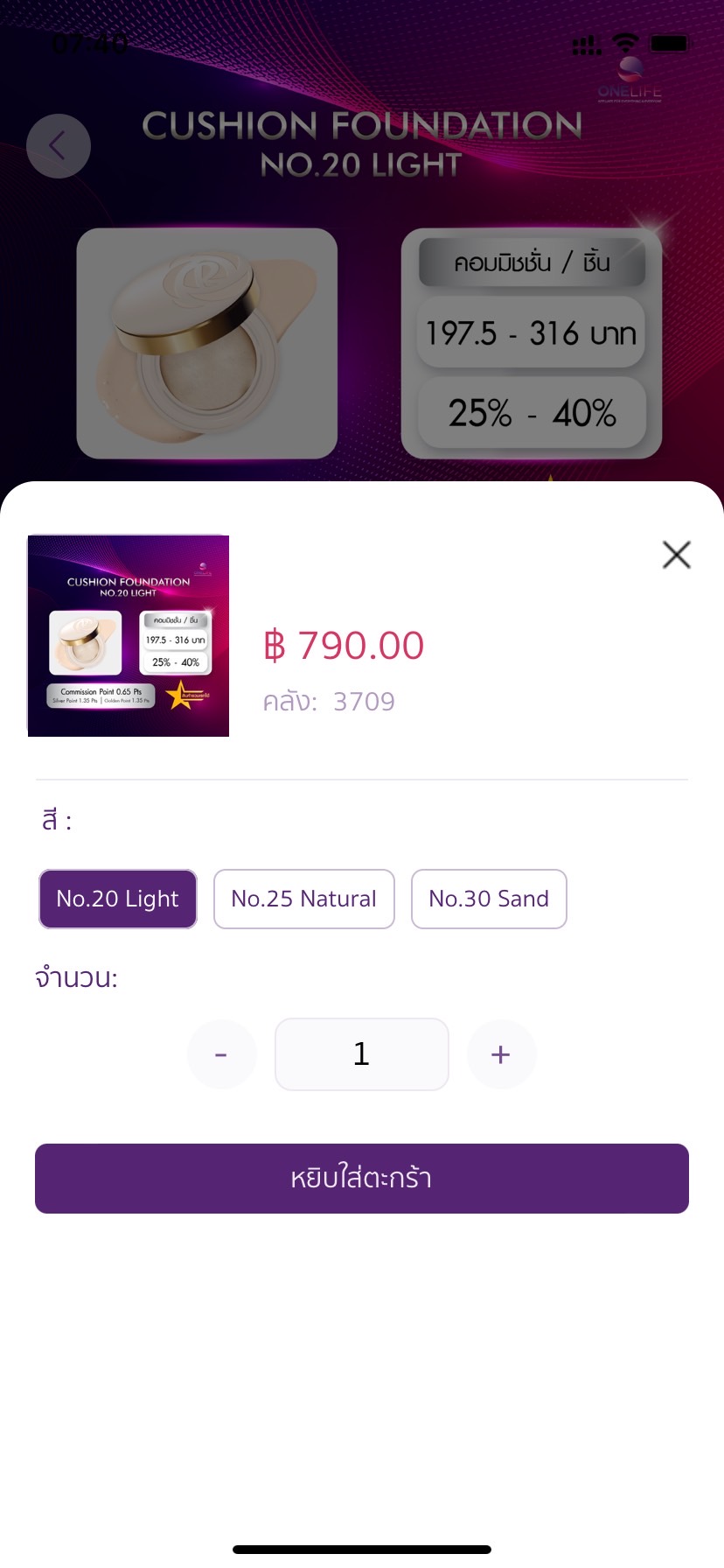This screenshot has height=1568, width=724.
Task: Open the product thumbnail image
Action: click(129, 636)
